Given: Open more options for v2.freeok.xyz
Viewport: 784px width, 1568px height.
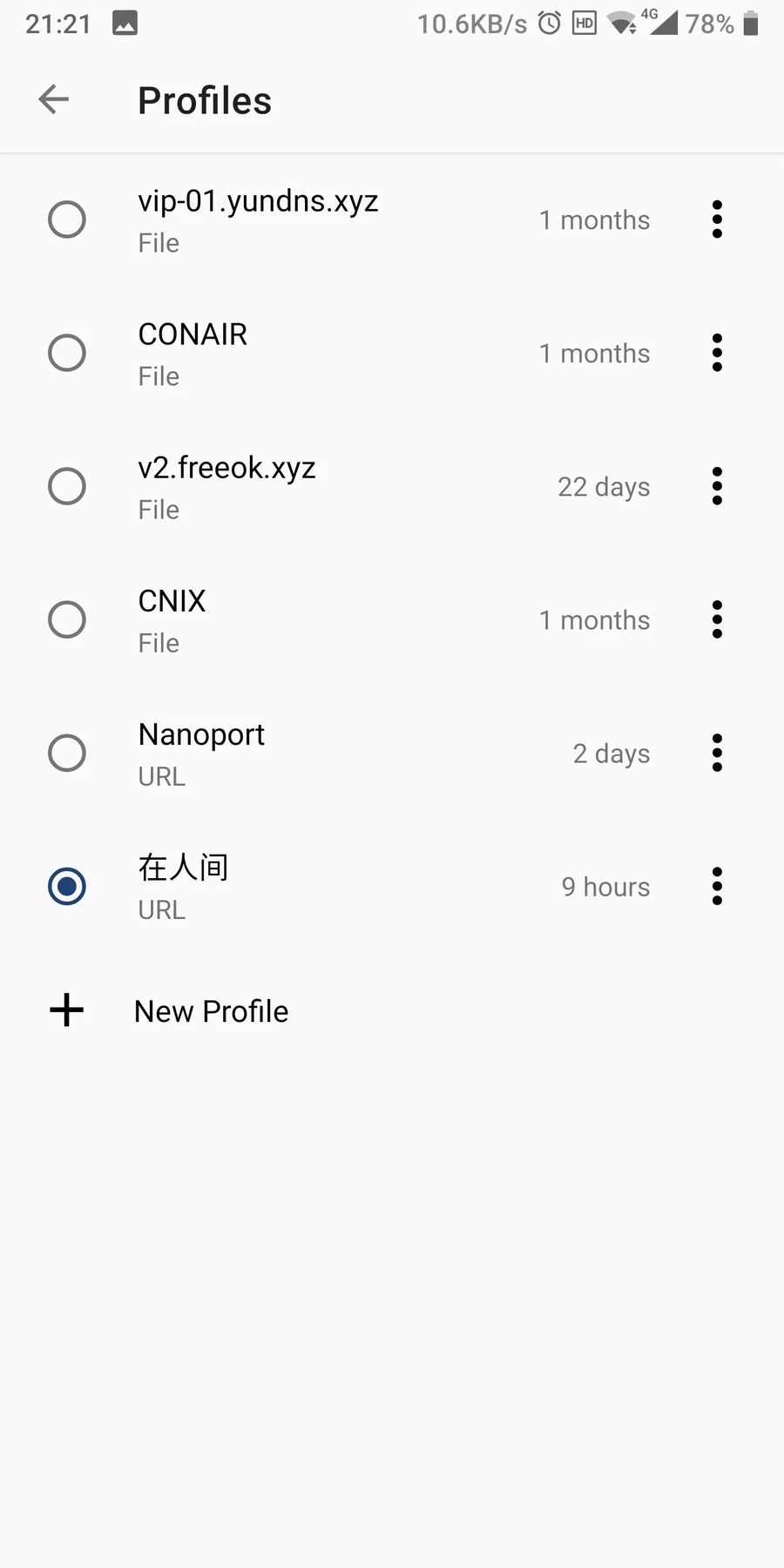Looking at the screenshot, I should point(717,486).
